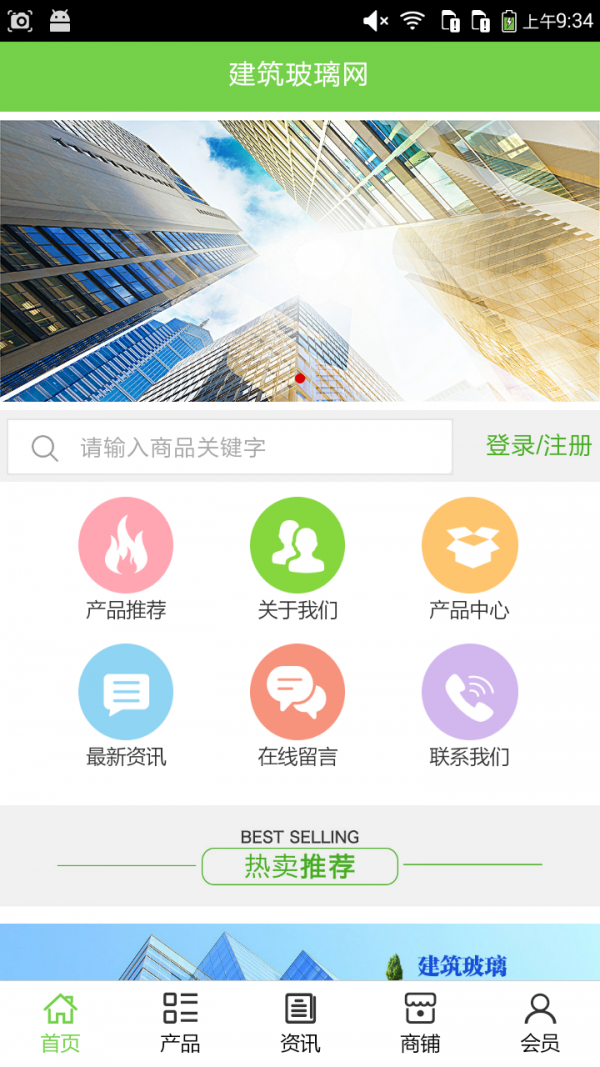This screenshot has height=1067, width=600.
Task: Select the 首页 home tab
Action: point(60,1022)
